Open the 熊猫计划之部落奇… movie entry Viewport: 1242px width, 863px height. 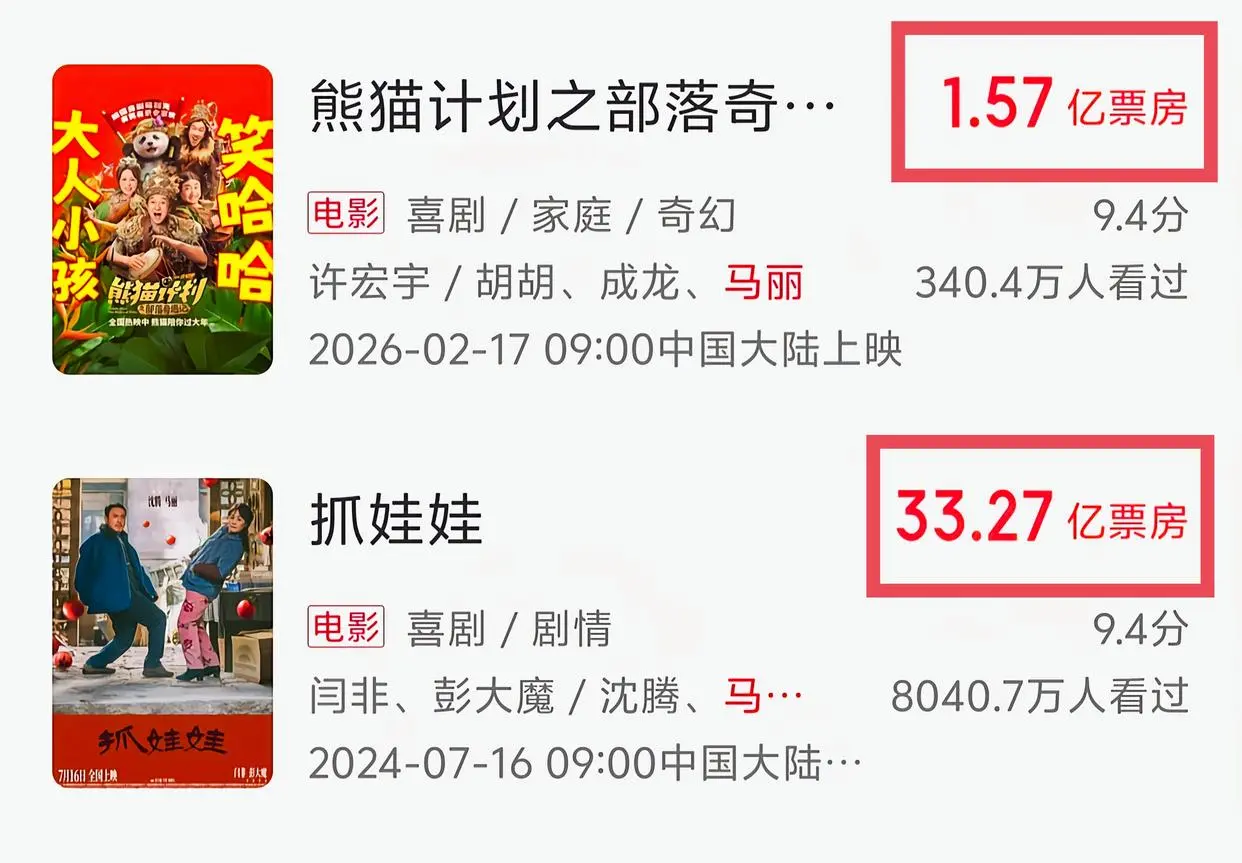click(x=572, y=105)
